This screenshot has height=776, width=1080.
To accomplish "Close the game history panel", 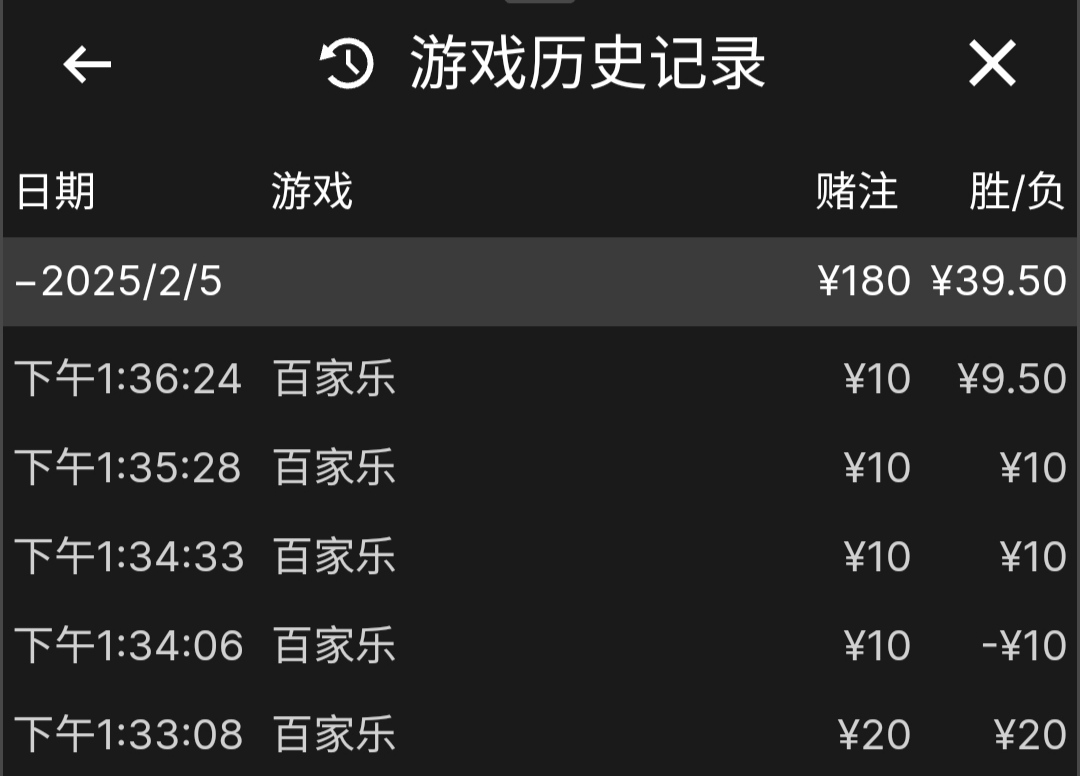I will point(992,65).
